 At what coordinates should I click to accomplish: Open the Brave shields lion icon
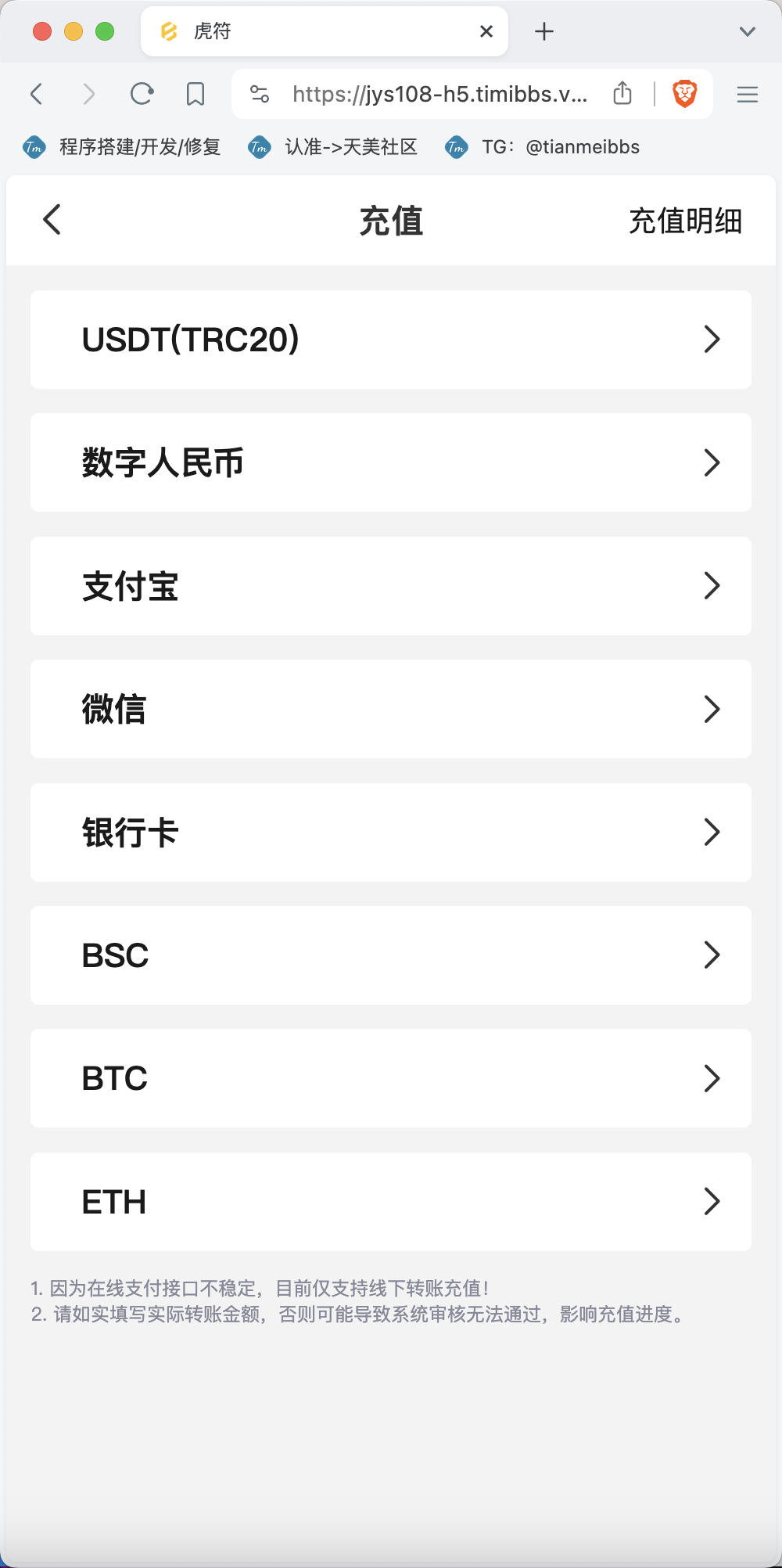(x=685, y=94)
